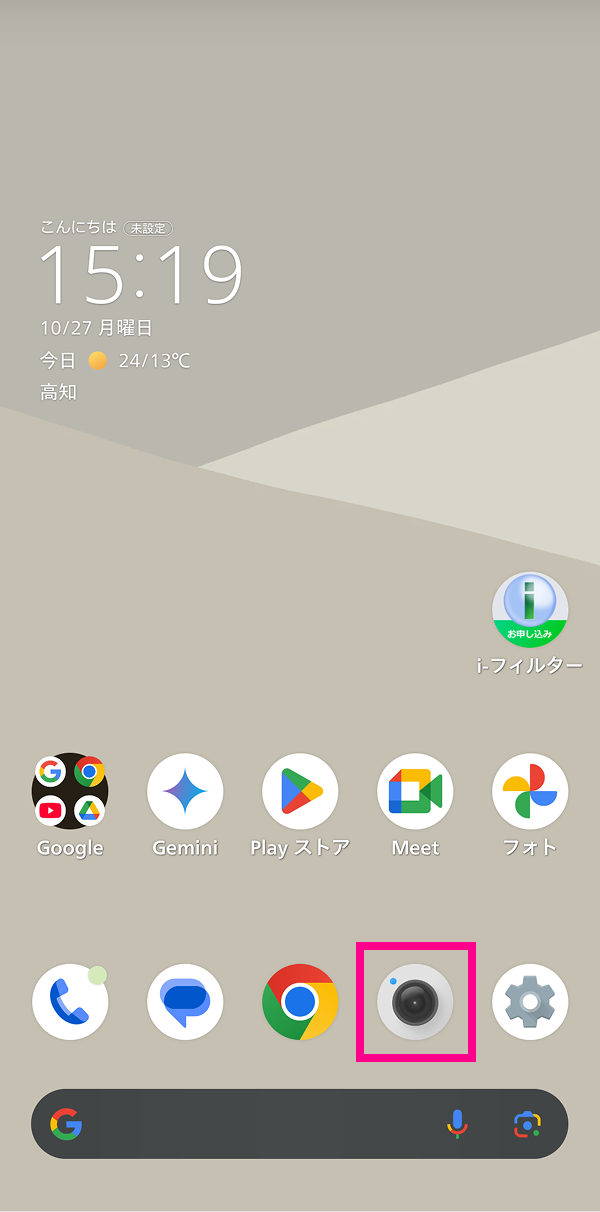
Task: Open the フォト app
Action: tap(530, 791)
